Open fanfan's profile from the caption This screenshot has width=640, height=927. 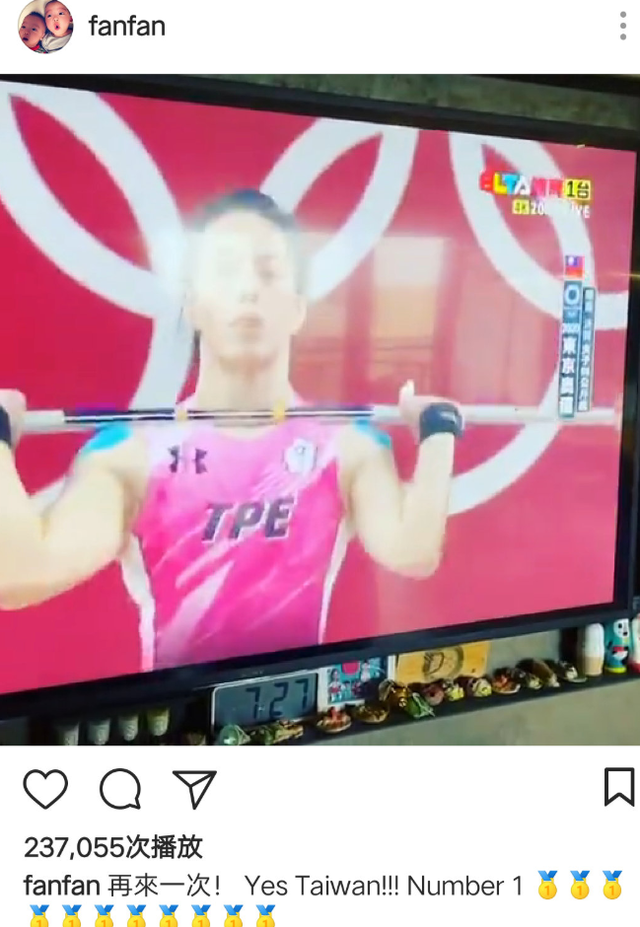coord(61,885)
